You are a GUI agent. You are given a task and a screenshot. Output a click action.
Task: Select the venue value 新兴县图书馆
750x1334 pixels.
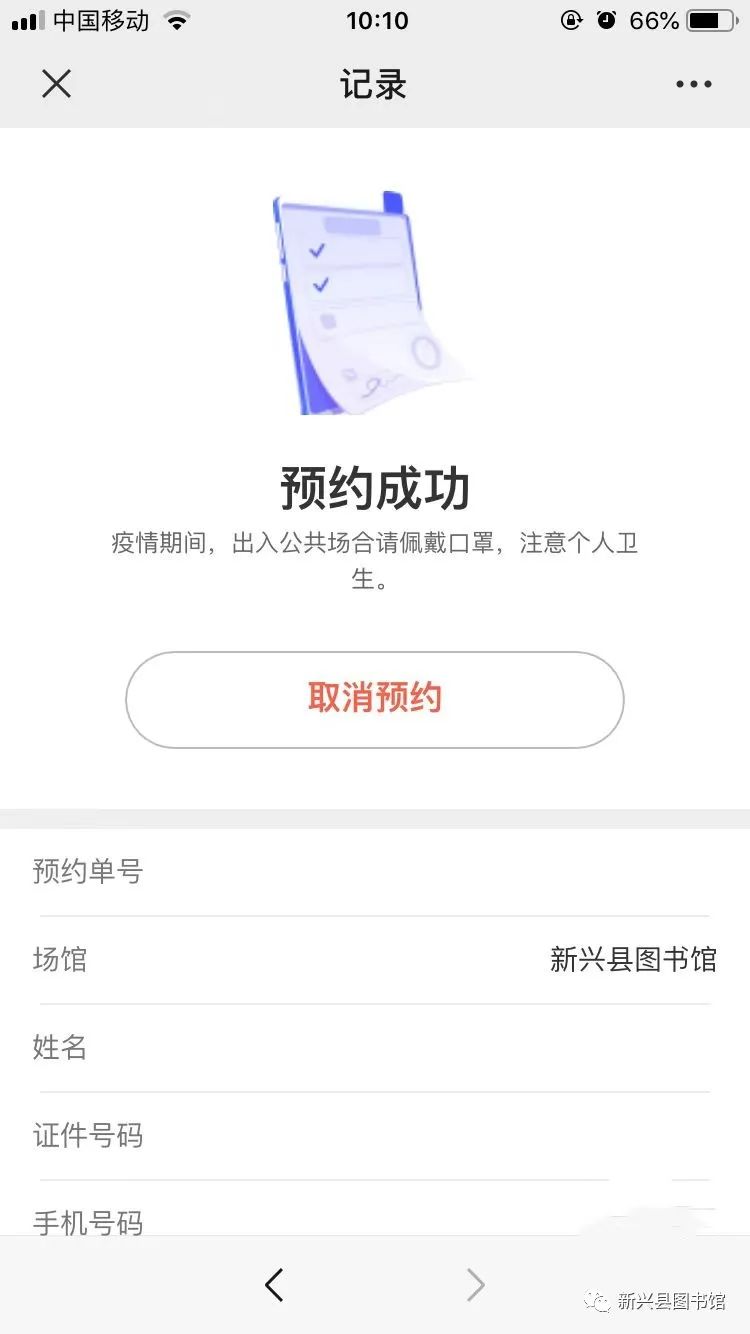tap(633, 959)
